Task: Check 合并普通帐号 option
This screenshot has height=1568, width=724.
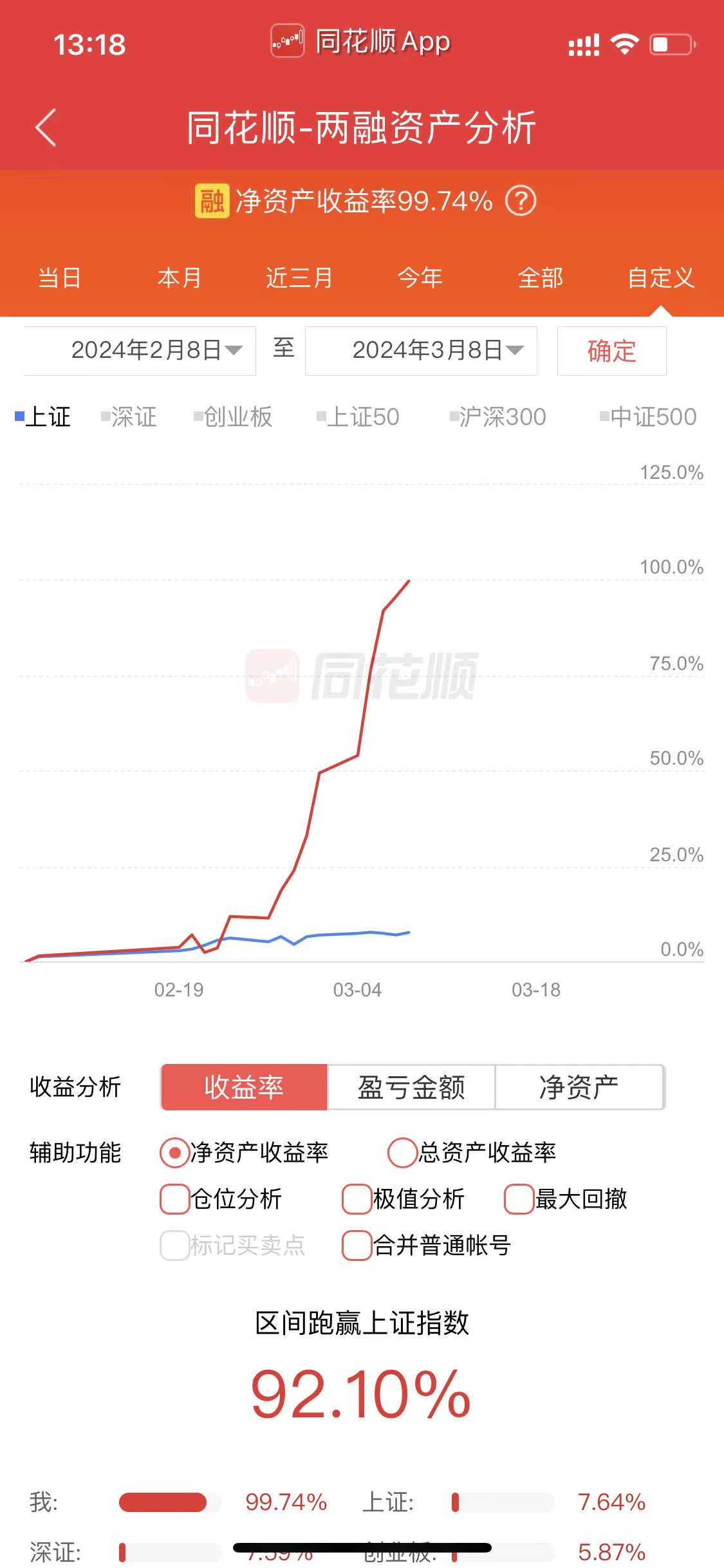Action: [x=426, y=1245]
